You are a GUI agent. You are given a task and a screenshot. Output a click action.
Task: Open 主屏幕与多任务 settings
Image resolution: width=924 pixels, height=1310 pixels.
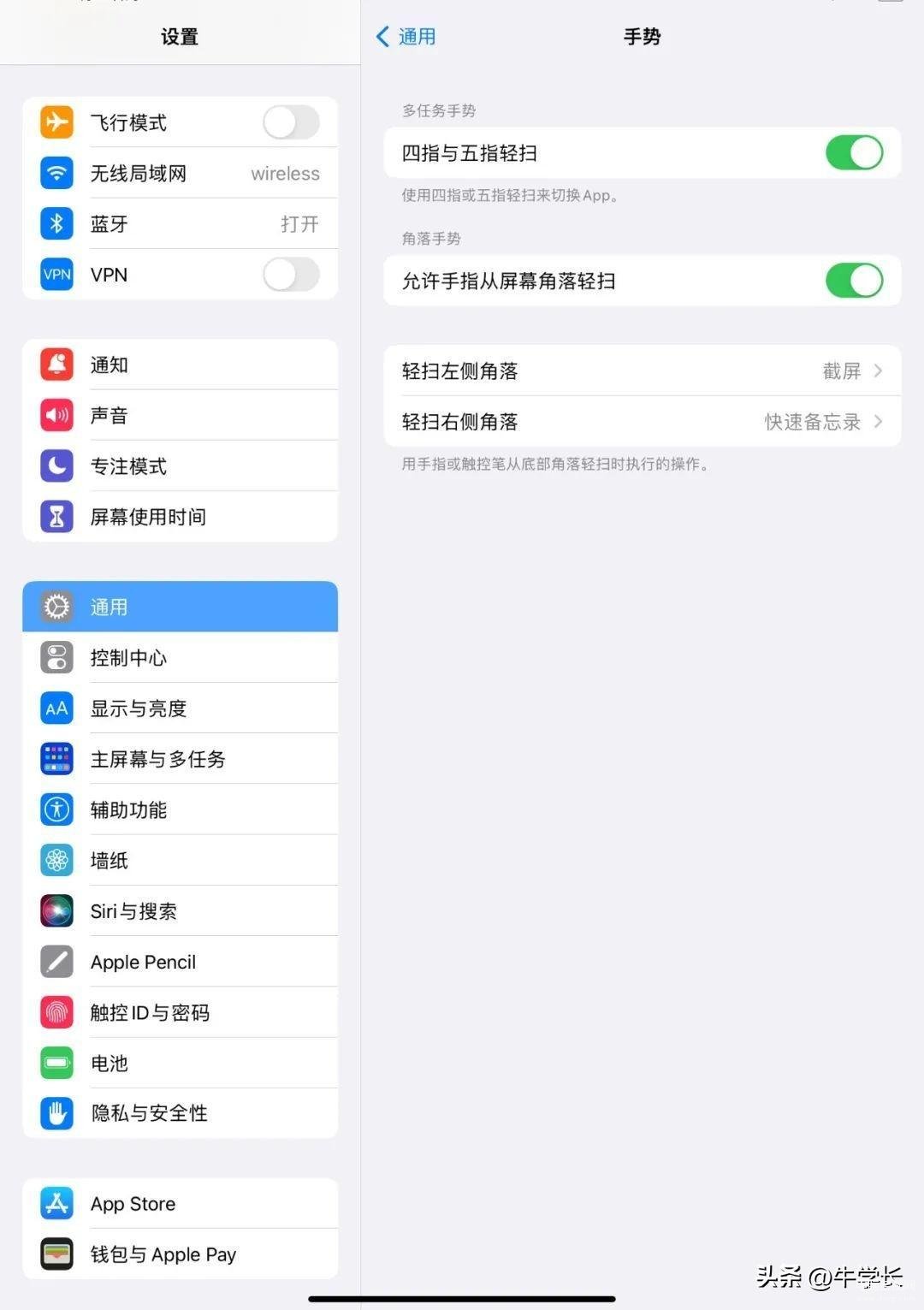tap(180, 759)
